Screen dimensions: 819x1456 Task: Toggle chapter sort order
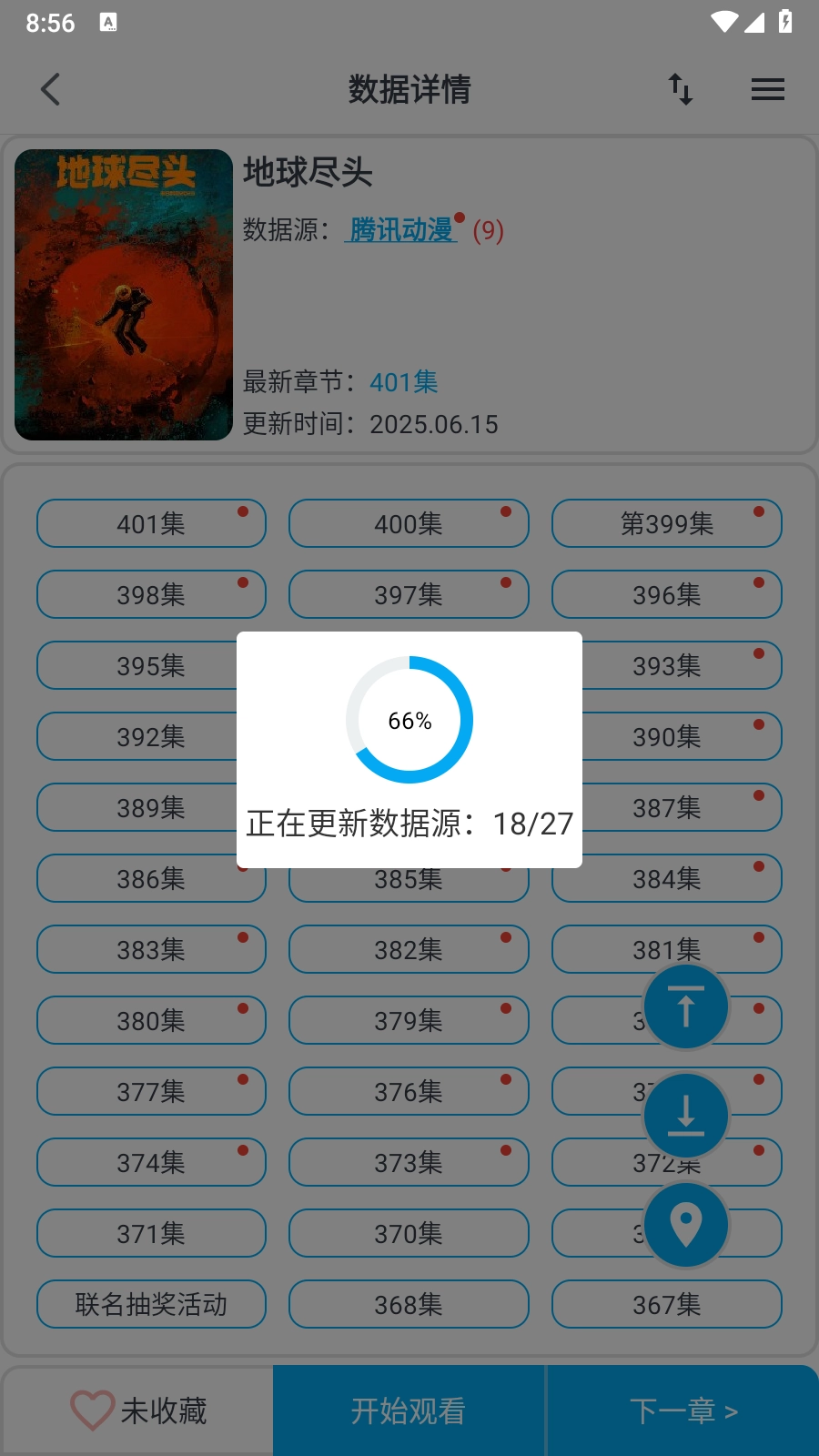tap(680, 89)
